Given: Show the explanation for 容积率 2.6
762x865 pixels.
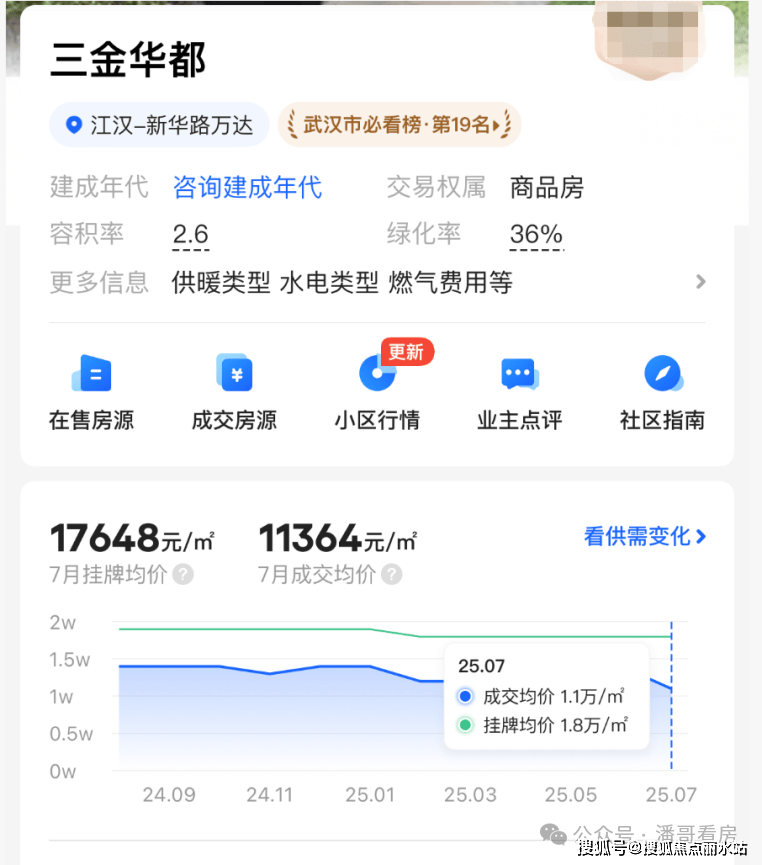Looking at the screenshot, I should tap(190, 236).
